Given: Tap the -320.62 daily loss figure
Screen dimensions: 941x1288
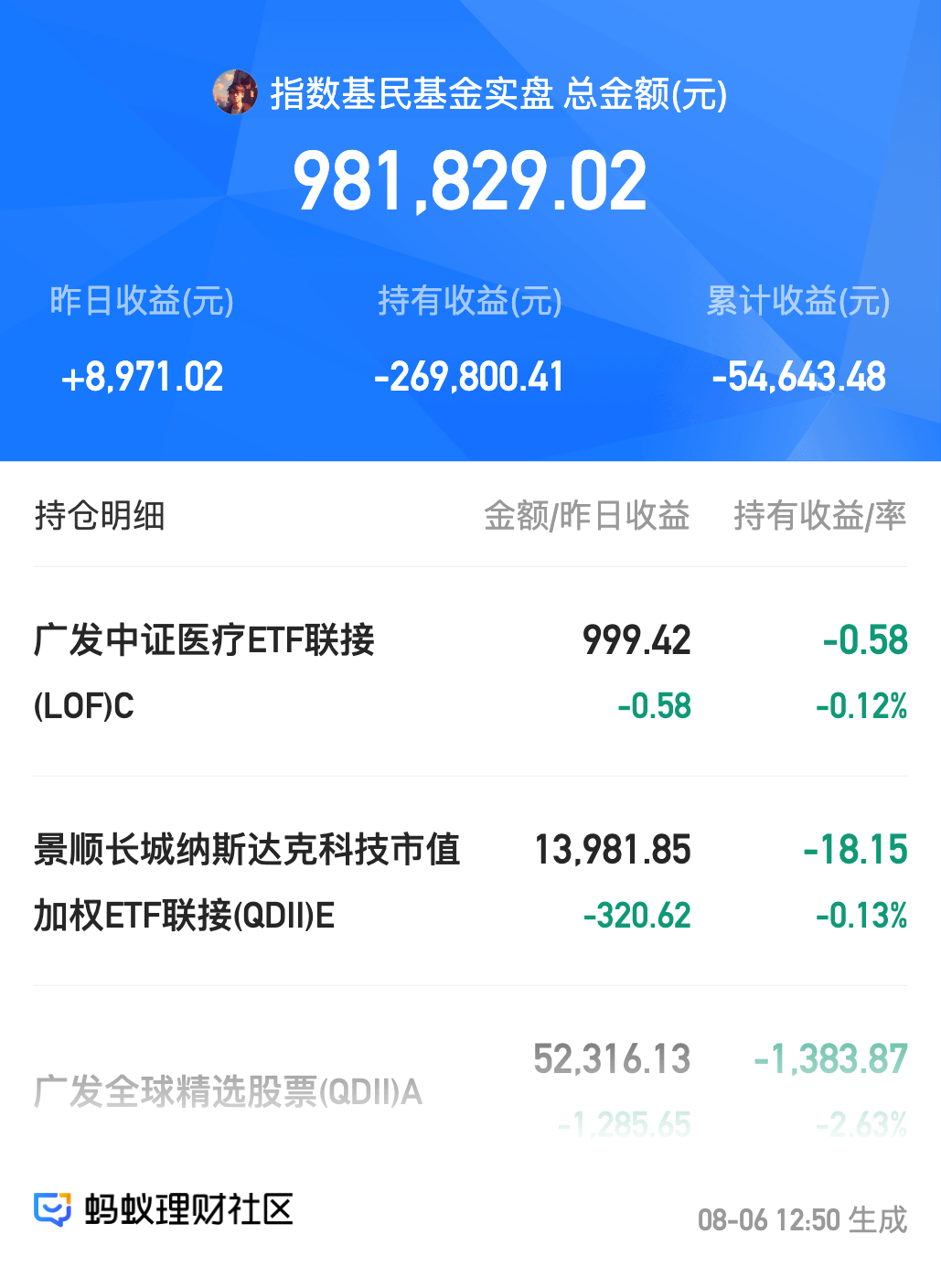Looking at the screenshot, I should pos(636,915).
